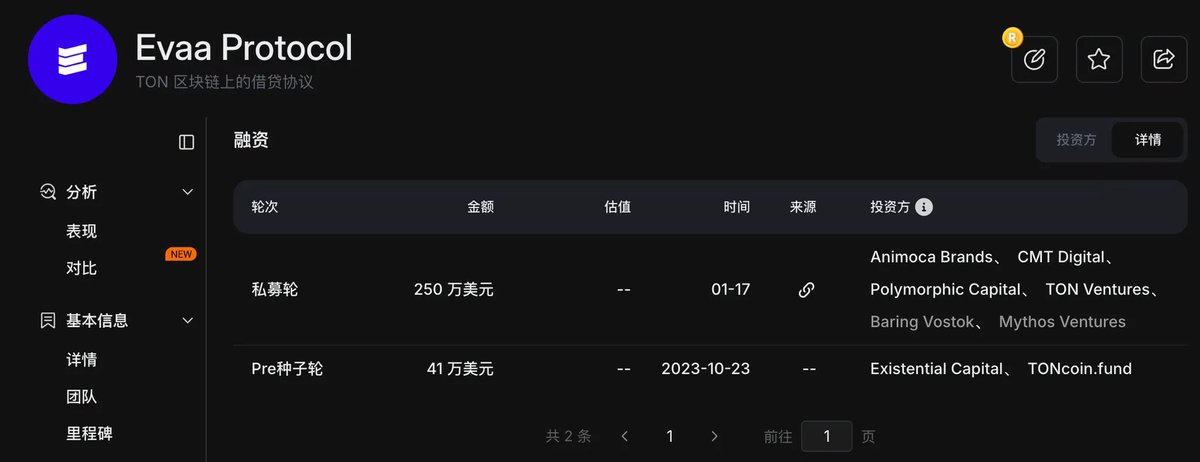Image resolution: width=1200 pixels, height=462 pixels.
Task: Open 里程碑 in the sidebar
Action: point(89,434)
